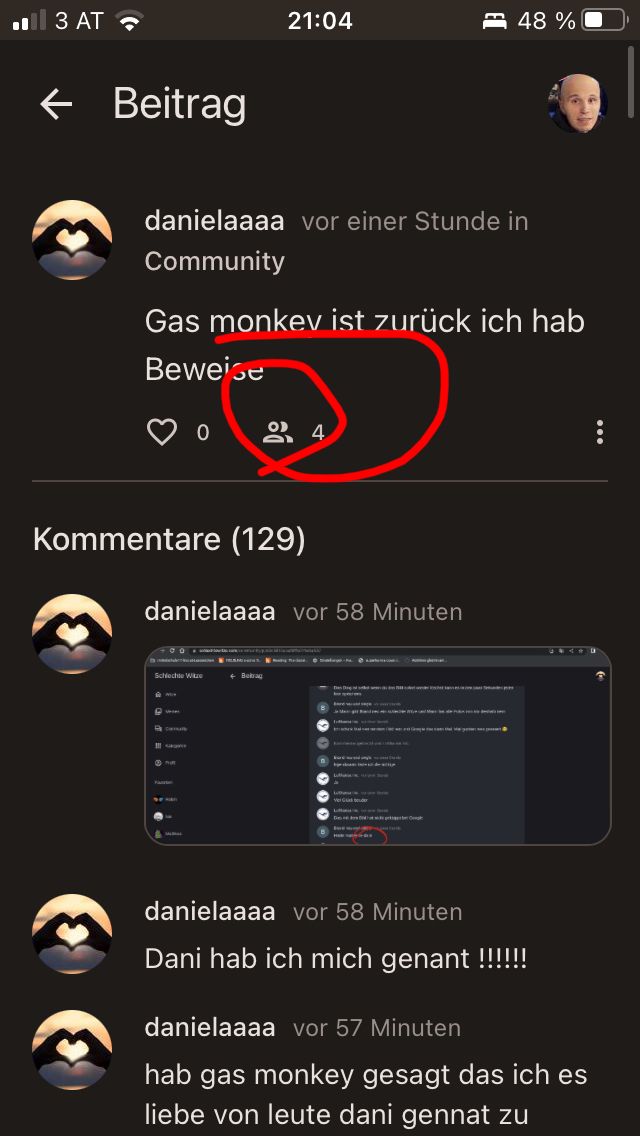Open danielaaaa's avatar on the main post
640x1136 pixels.
coord(72,240)
